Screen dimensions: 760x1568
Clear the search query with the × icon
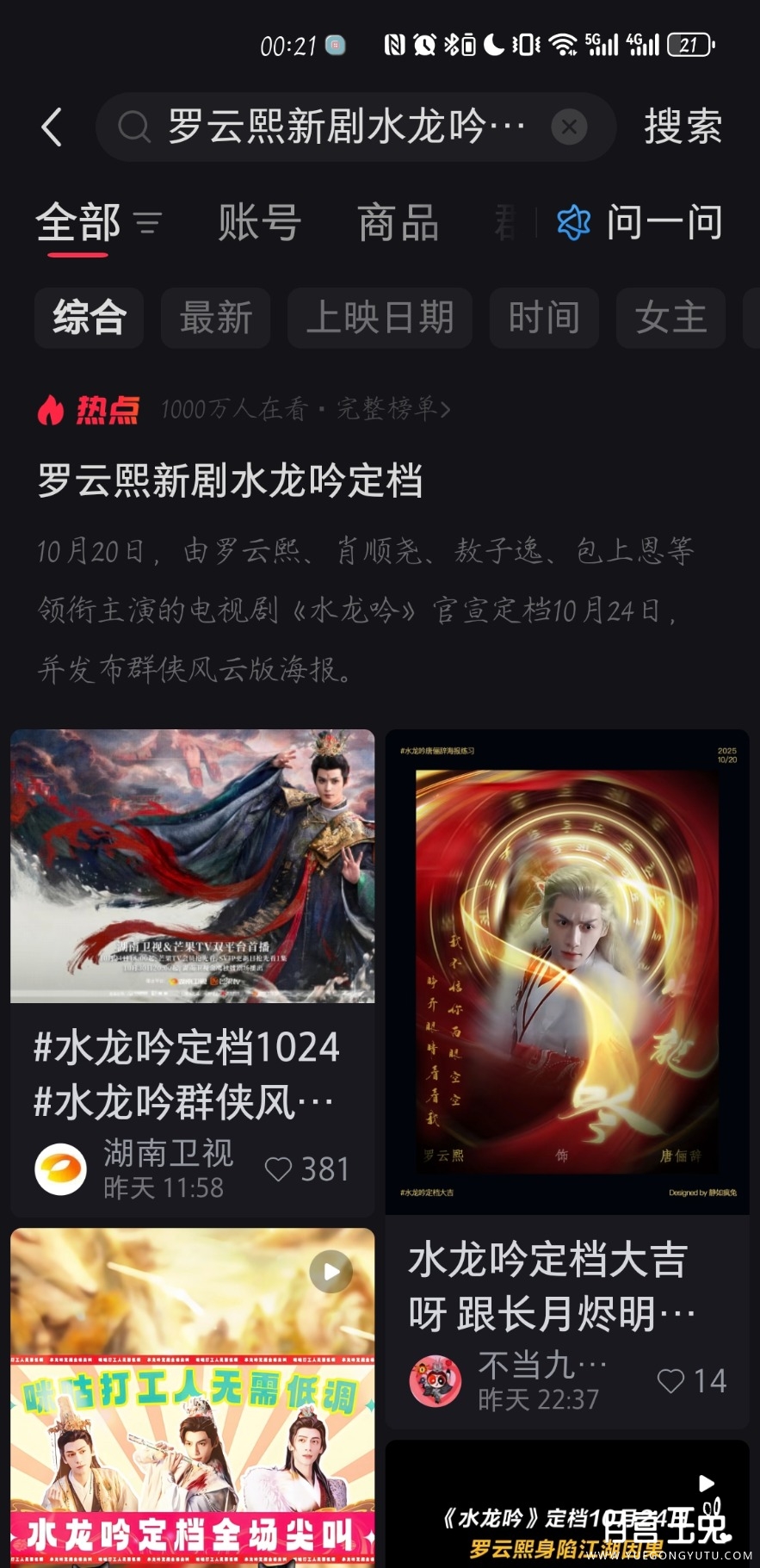569,127
